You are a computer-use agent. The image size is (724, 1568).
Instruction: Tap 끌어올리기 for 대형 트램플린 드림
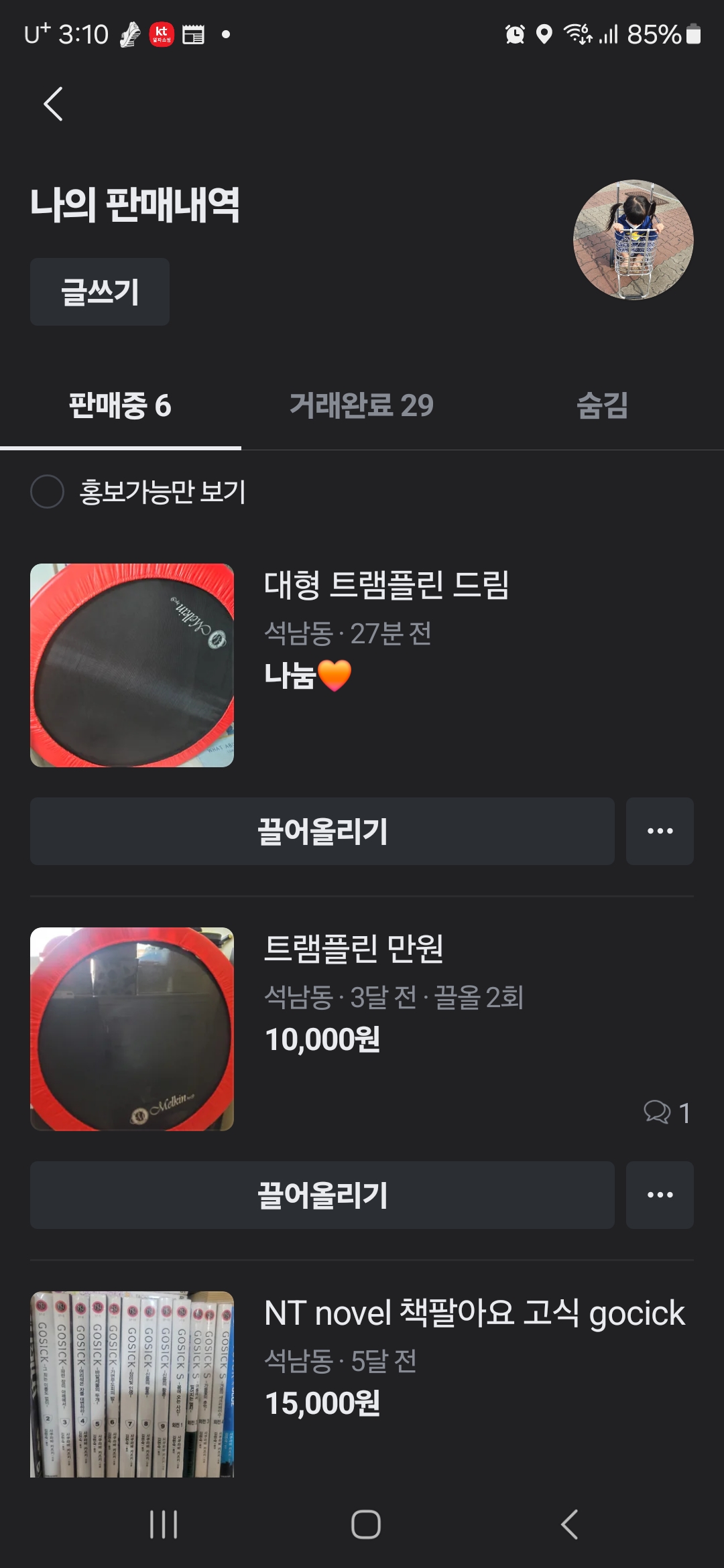click(x=322, y=831)
